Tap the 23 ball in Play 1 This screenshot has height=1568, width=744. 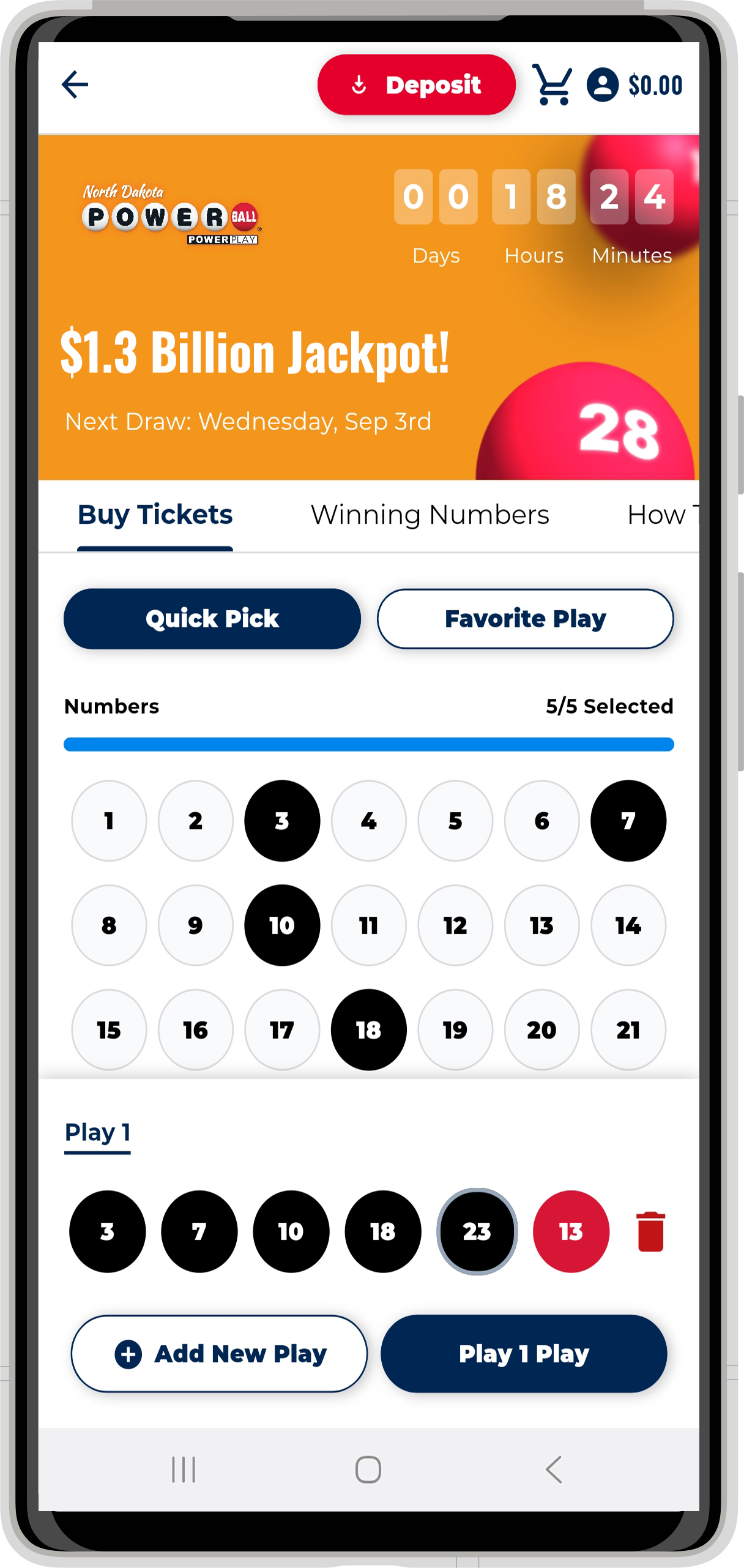pos(477,1231)
